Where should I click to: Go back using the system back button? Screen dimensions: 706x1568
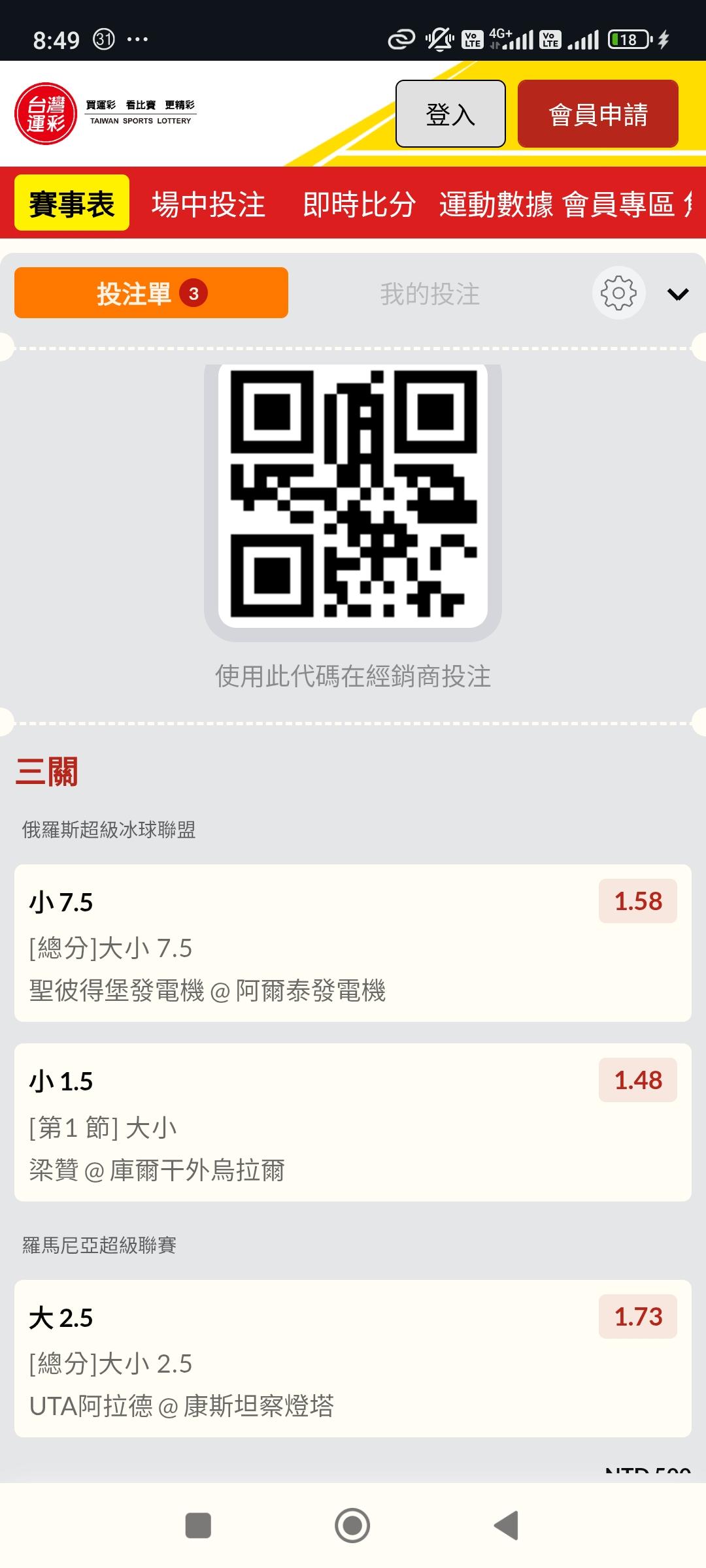(507, 1526)
